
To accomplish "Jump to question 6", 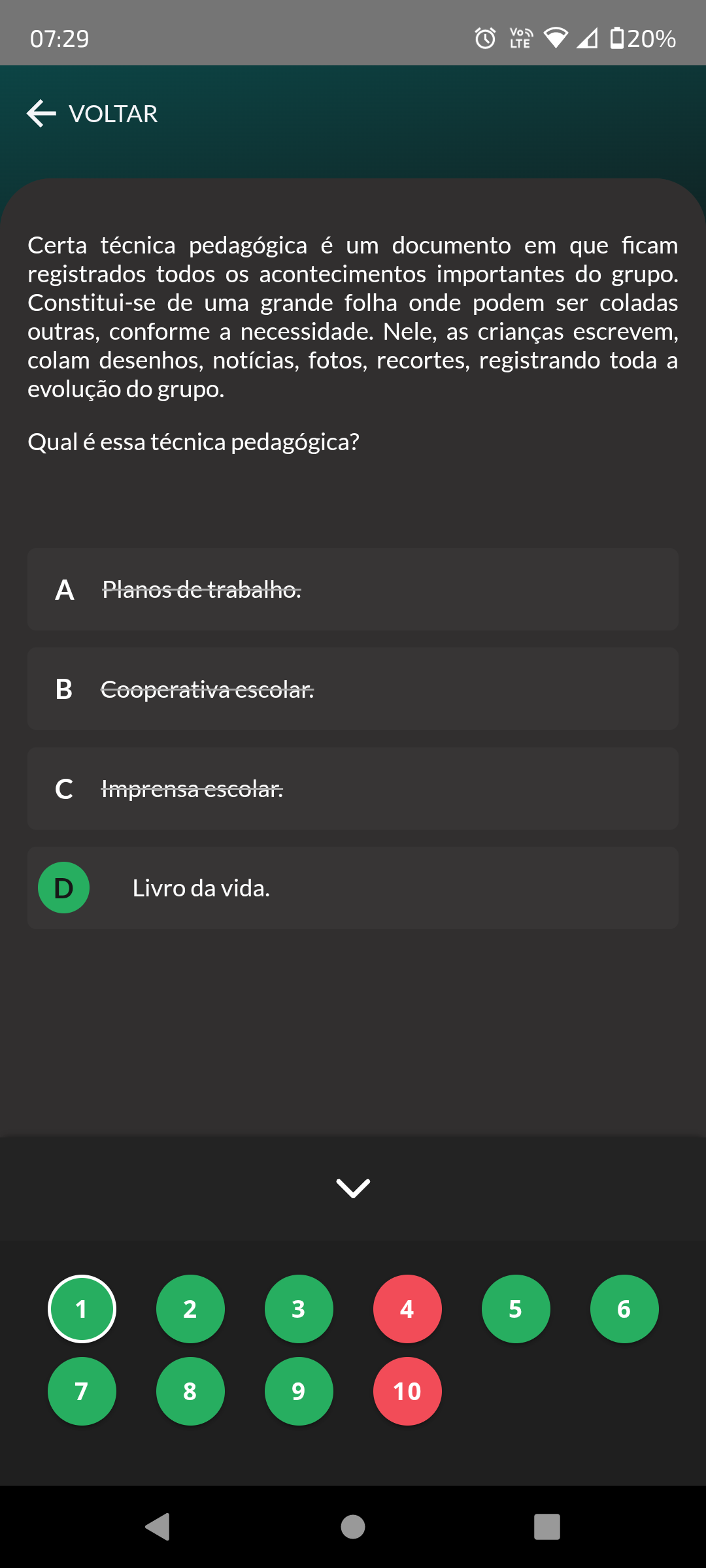I will (x=624, y=1309).
